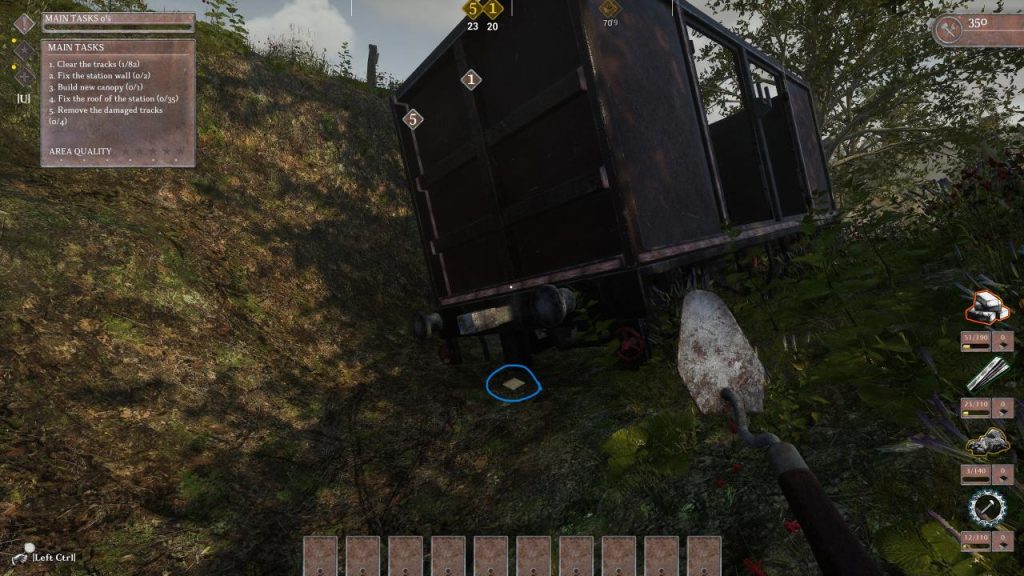Image resolution: width=1024 pixels, height=576 pixels.
Task: Select the exclamation main tasks icon
Action: (x=25, y=22)
